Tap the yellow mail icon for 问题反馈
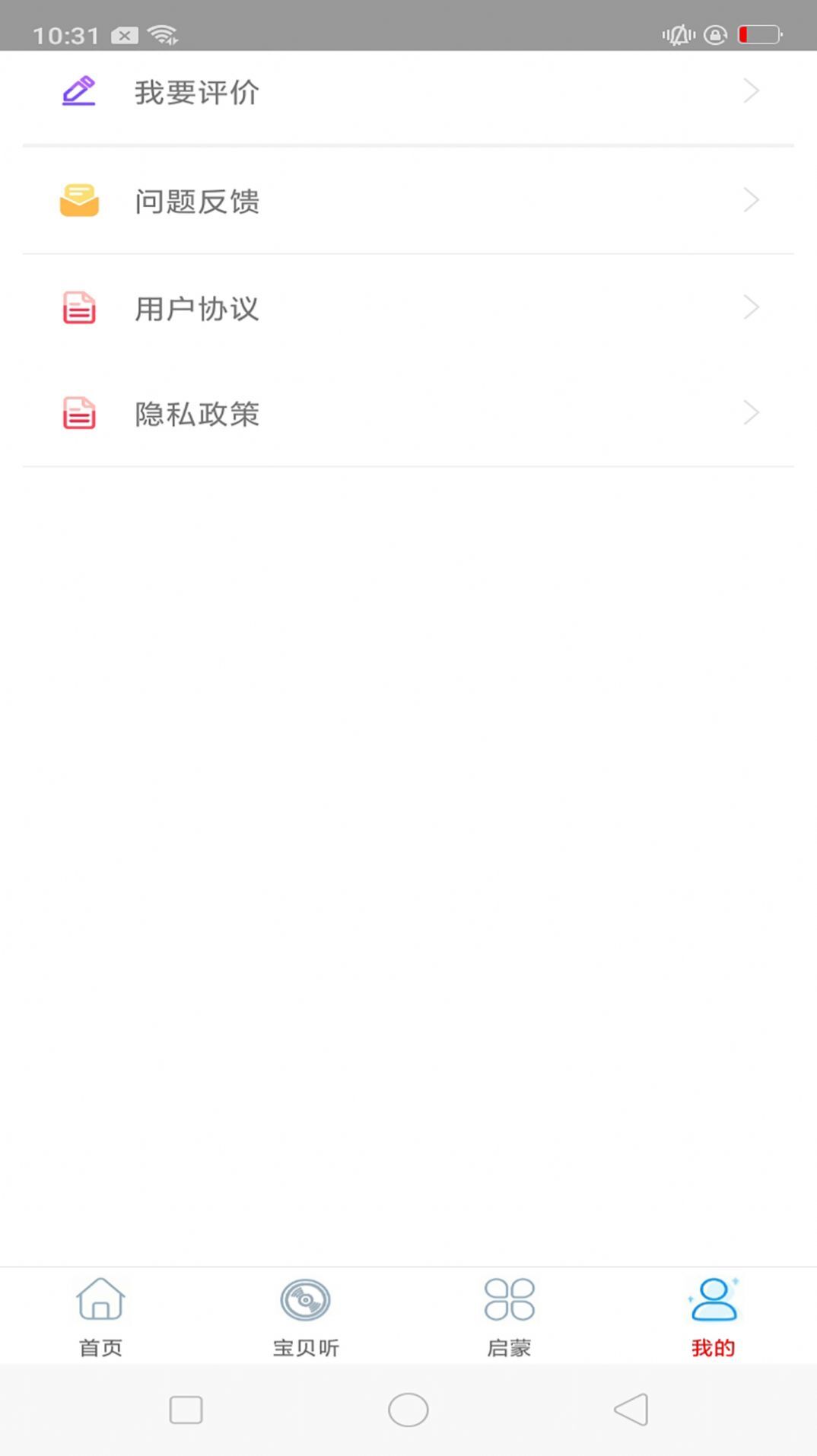 click(80, 200)
